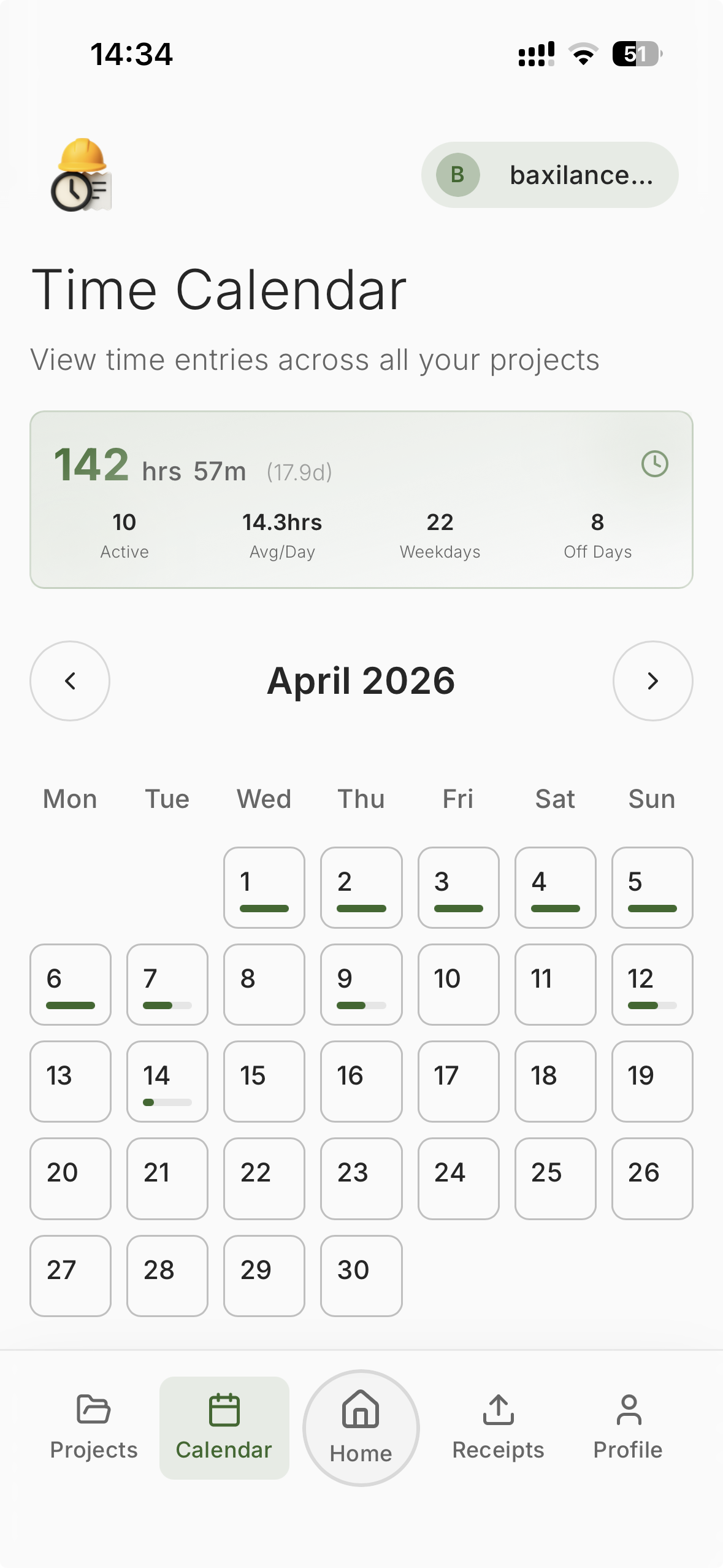Go to the Home tab
The image size is (723, 1568).
(361, 1428)
